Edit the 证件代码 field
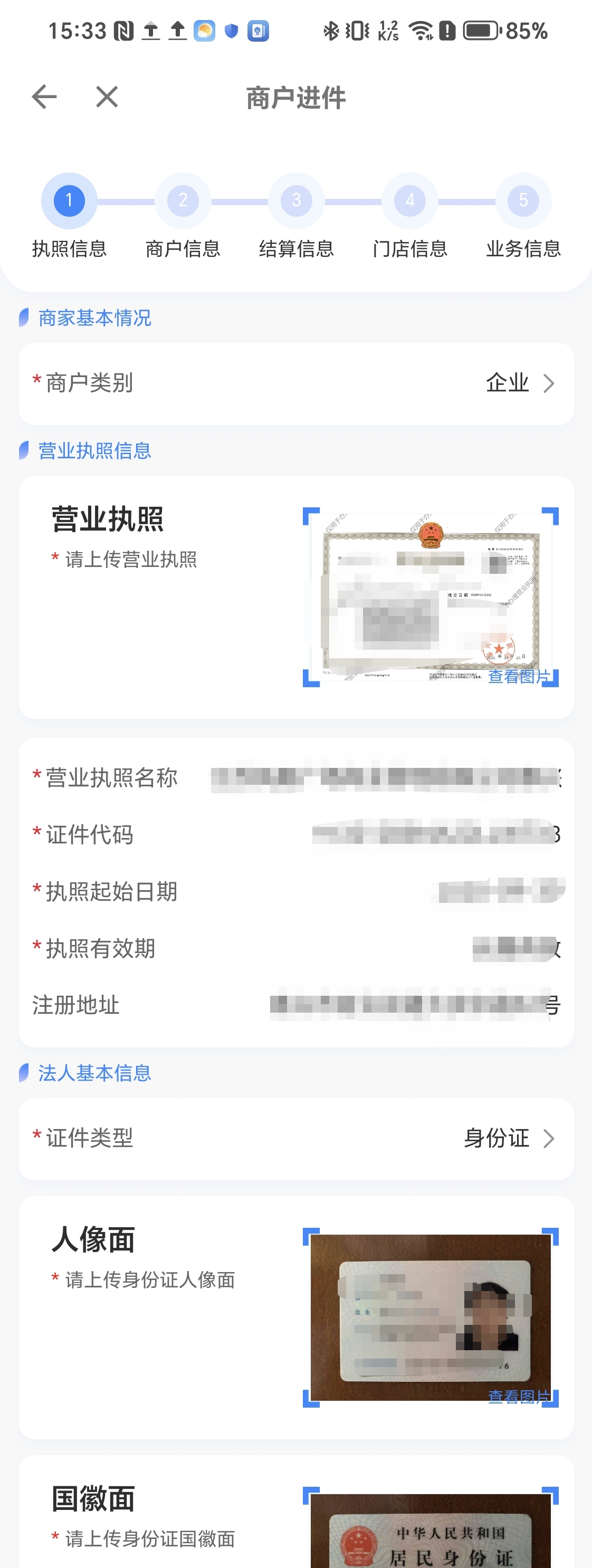 coord(435,834)
